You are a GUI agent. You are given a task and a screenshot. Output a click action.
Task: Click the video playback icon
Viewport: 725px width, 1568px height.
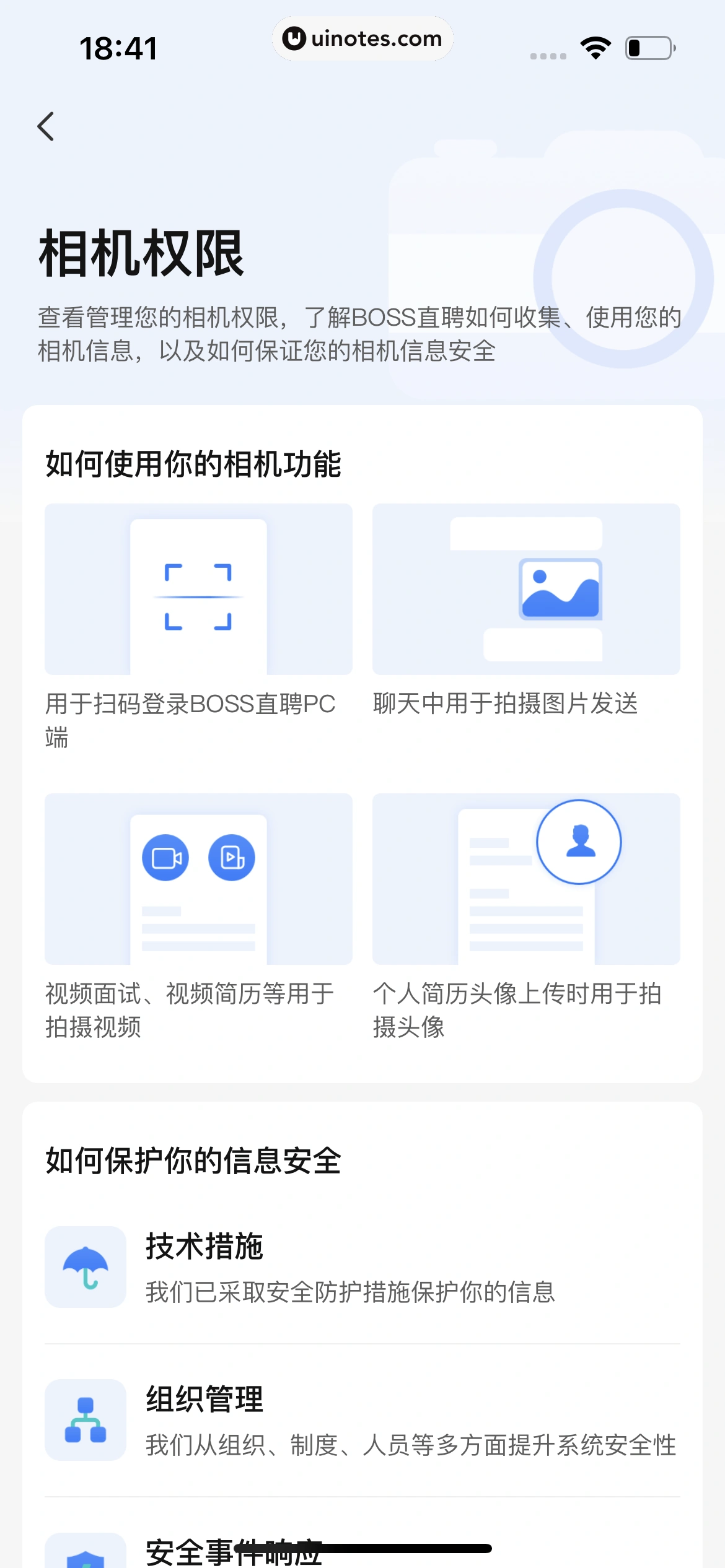(x=232, y=858)
